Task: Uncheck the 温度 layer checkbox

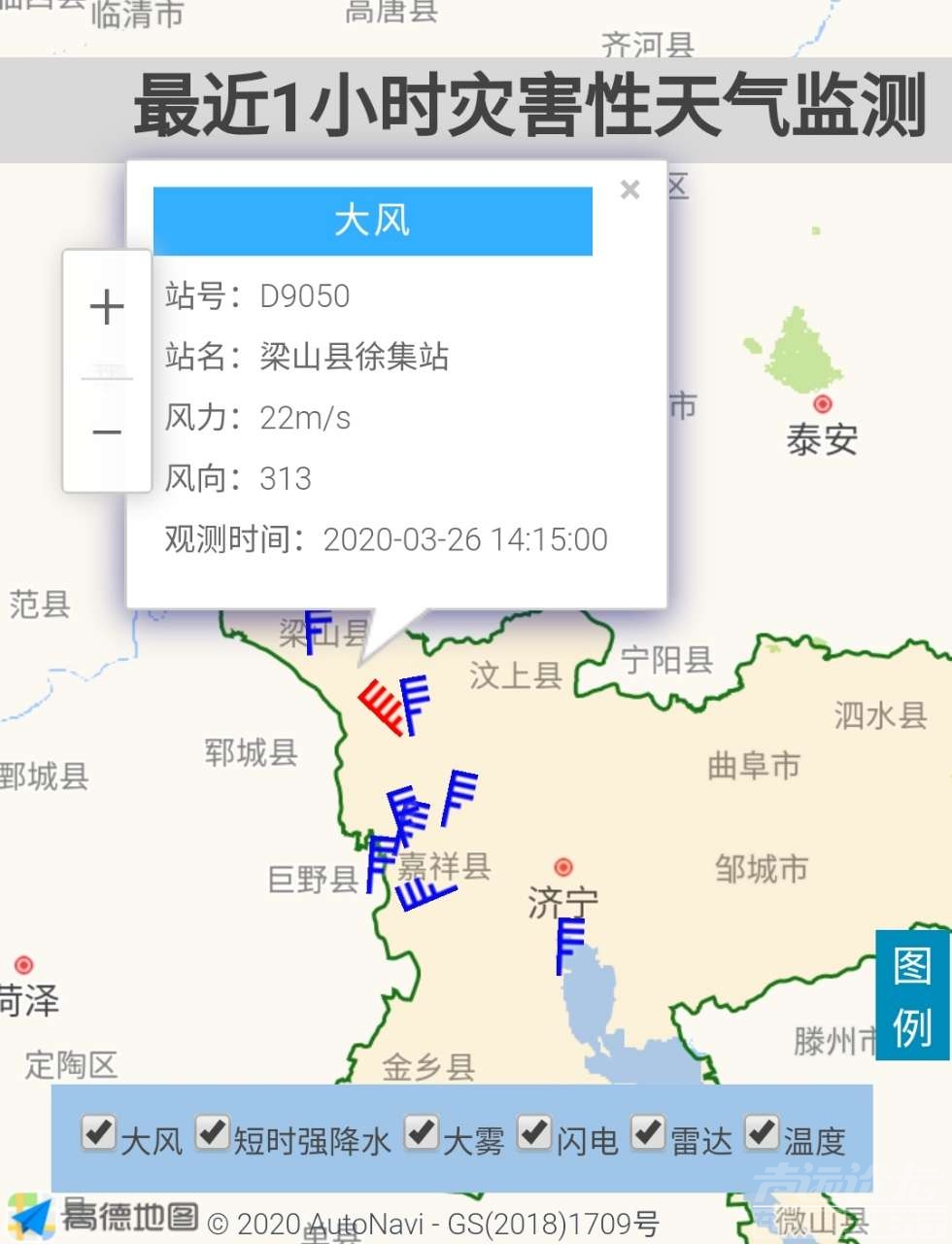Action: tap(762, 1133)
